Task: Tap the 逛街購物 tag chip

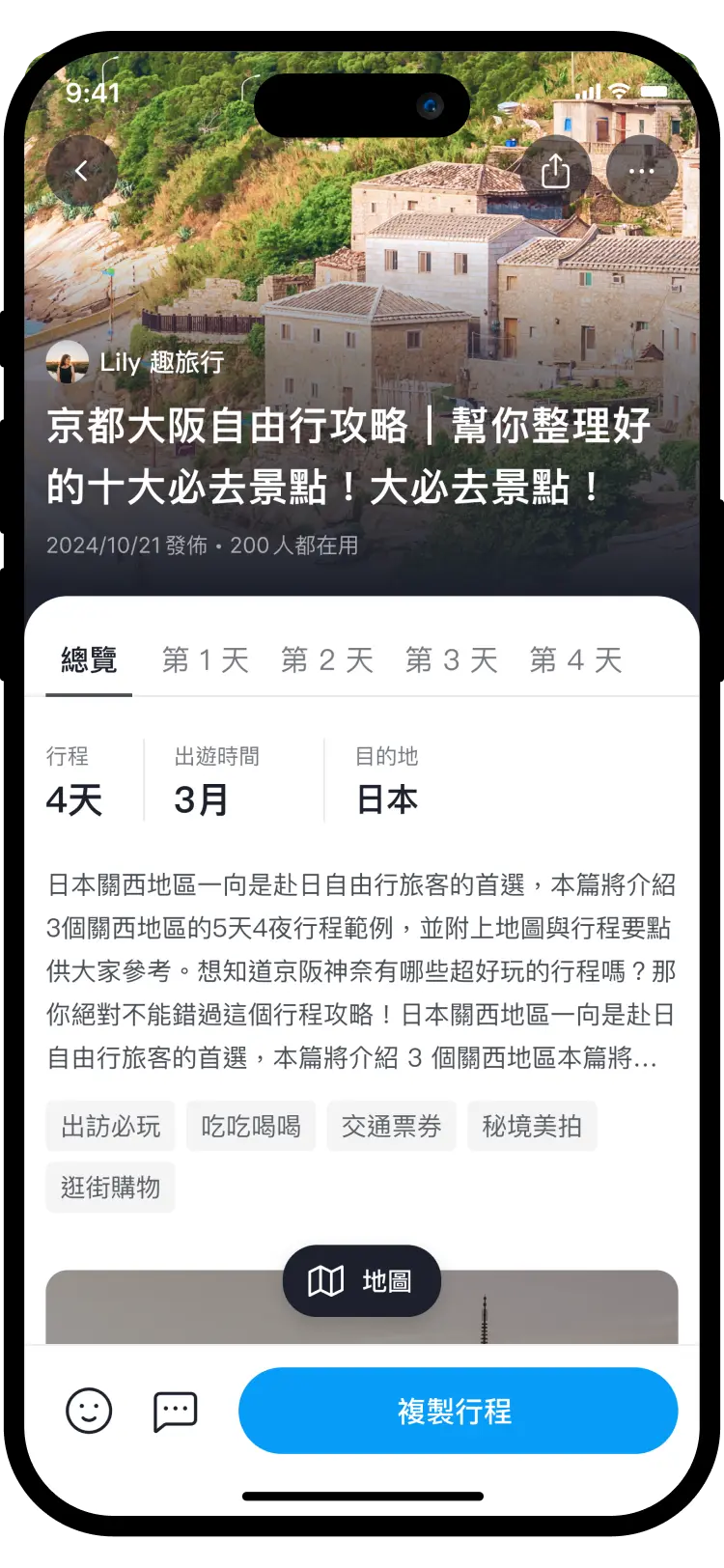Action: point(110,1187)
